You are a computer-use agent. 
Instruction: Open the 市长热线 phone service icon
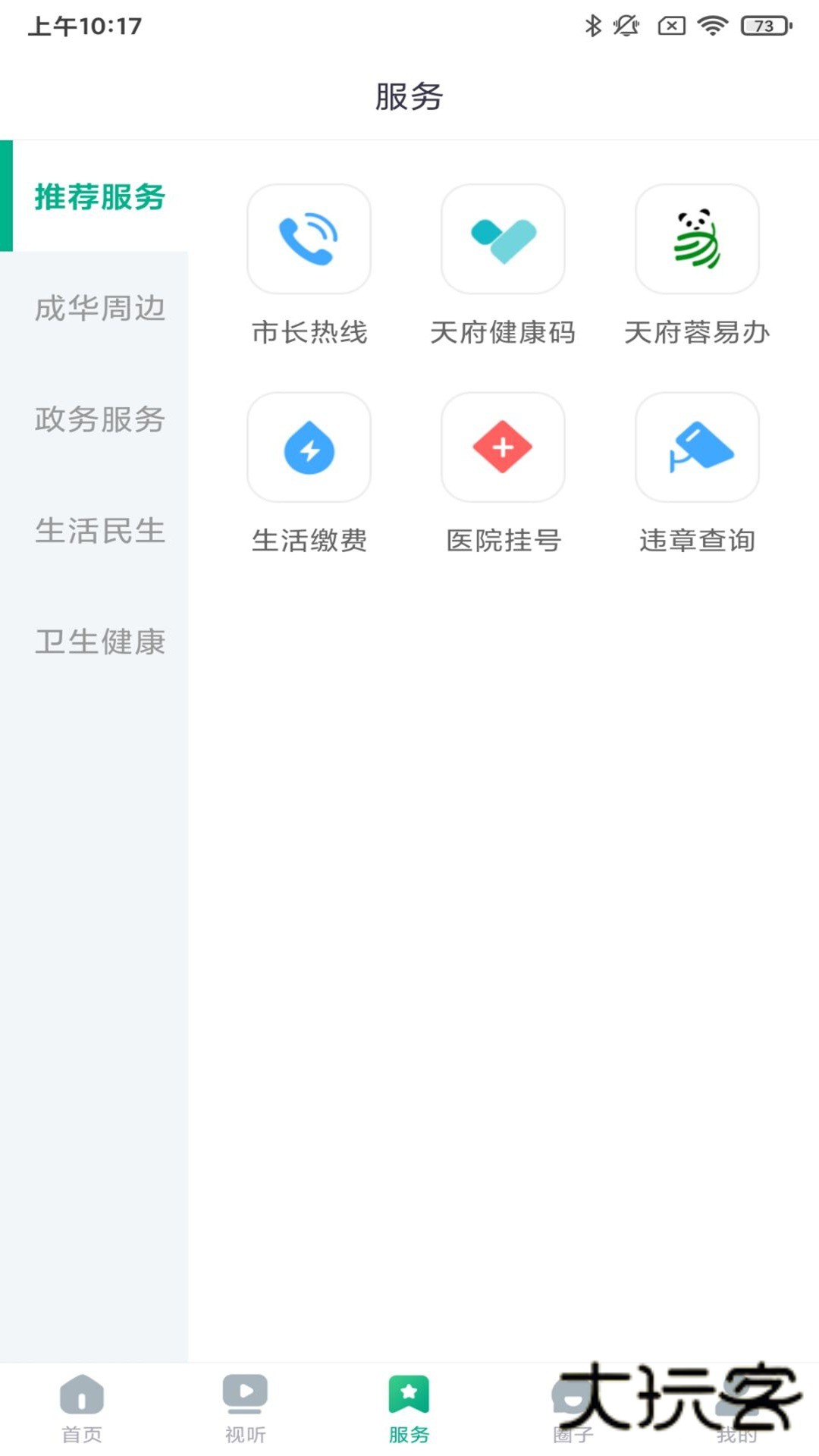(x=309, y=238)
